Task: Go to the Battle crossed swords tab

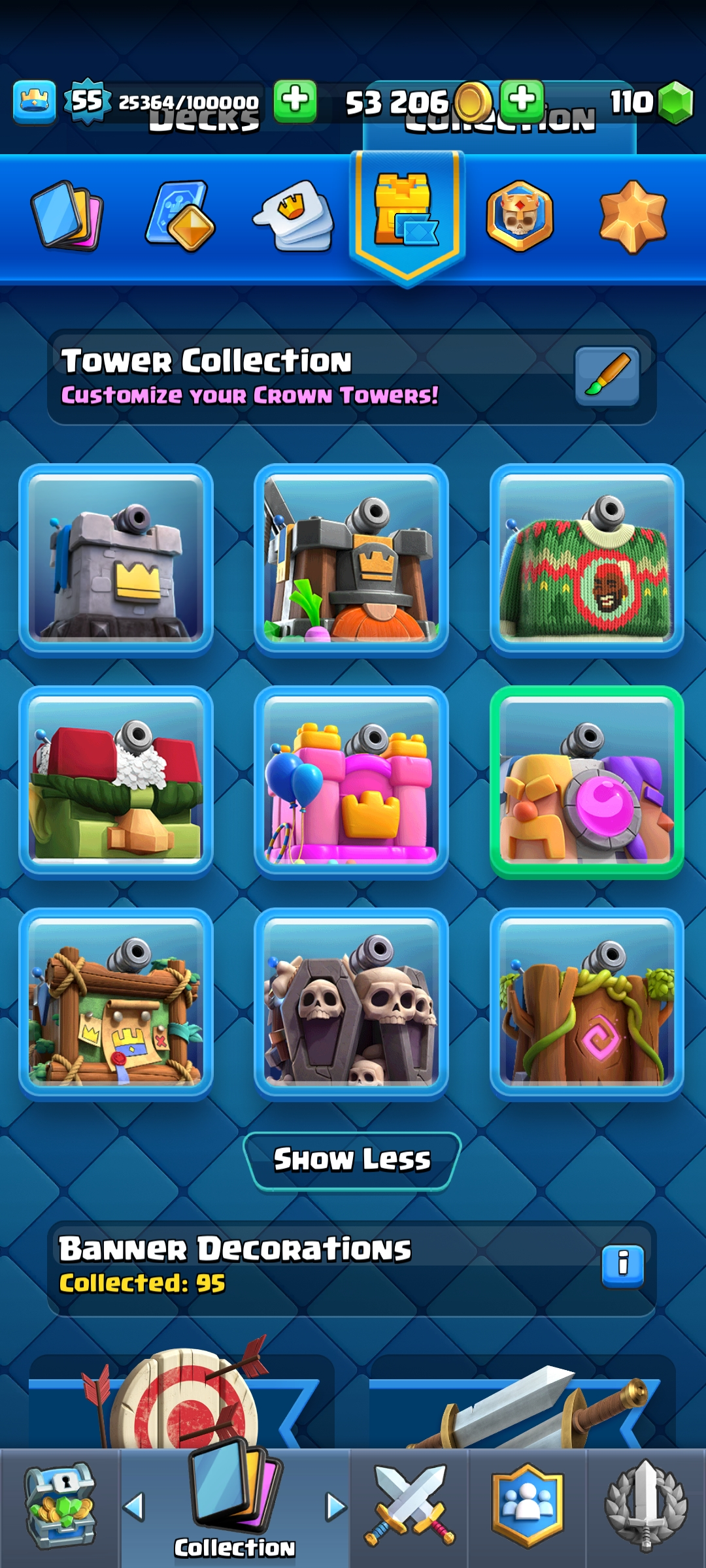Action: pos(409,1506)
